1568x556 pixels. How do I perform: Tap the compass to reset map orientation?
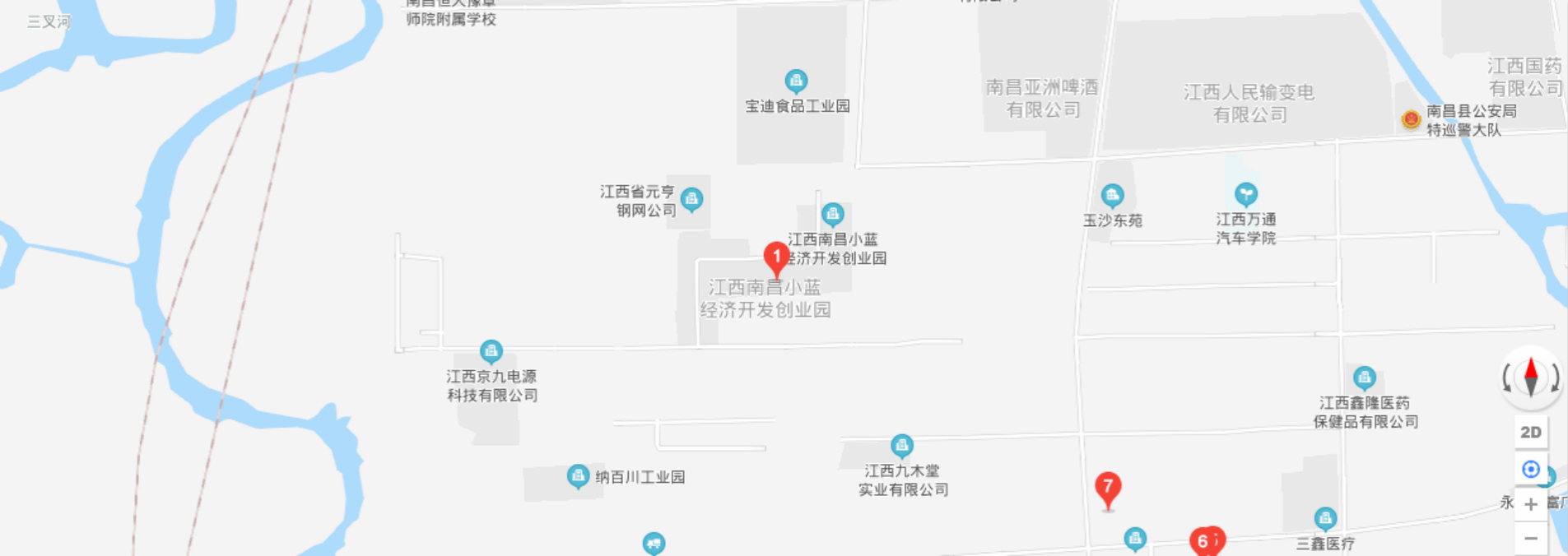1531,378
